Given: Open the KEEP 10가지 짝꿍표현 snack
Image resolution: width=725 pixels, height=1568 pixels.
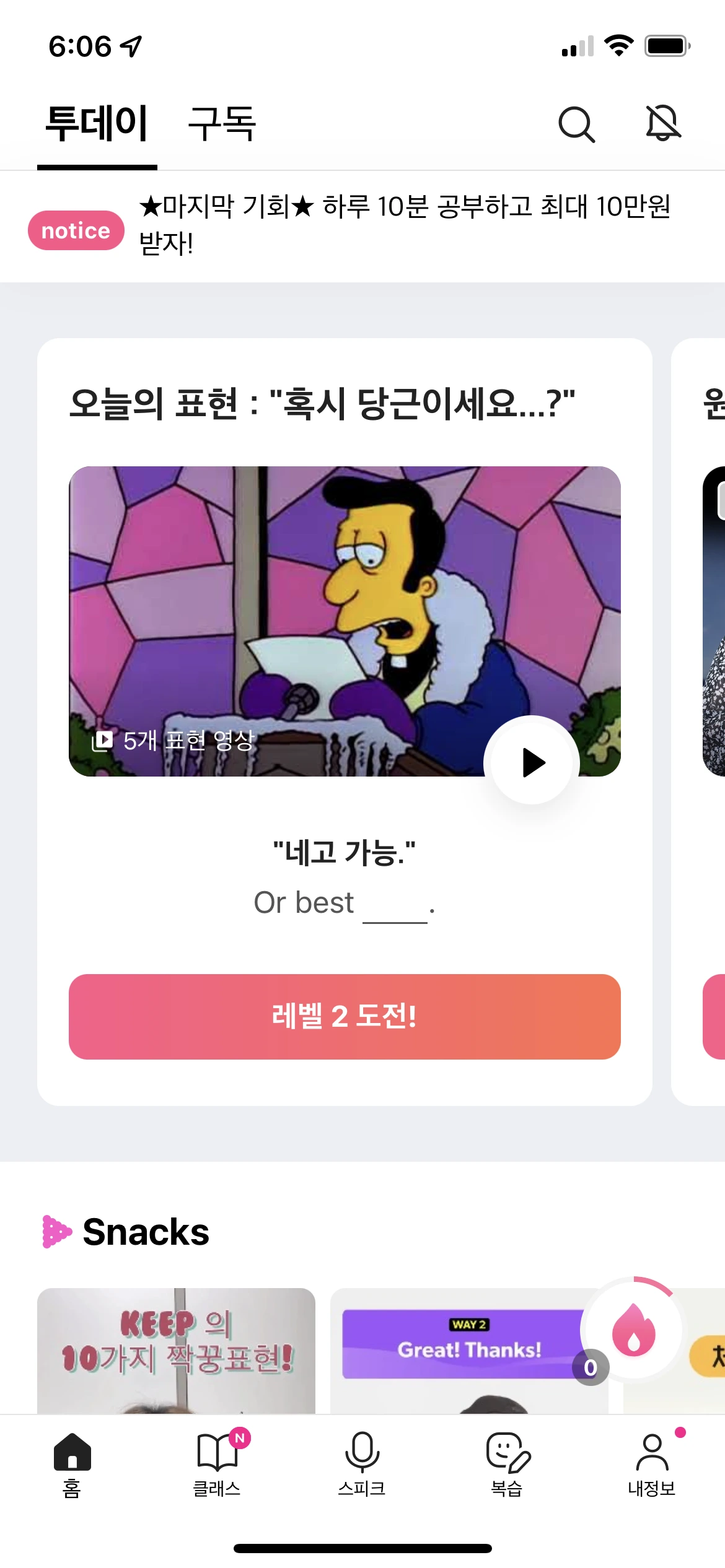Looking at the screenshot, I should click(x=176, y=1351).
